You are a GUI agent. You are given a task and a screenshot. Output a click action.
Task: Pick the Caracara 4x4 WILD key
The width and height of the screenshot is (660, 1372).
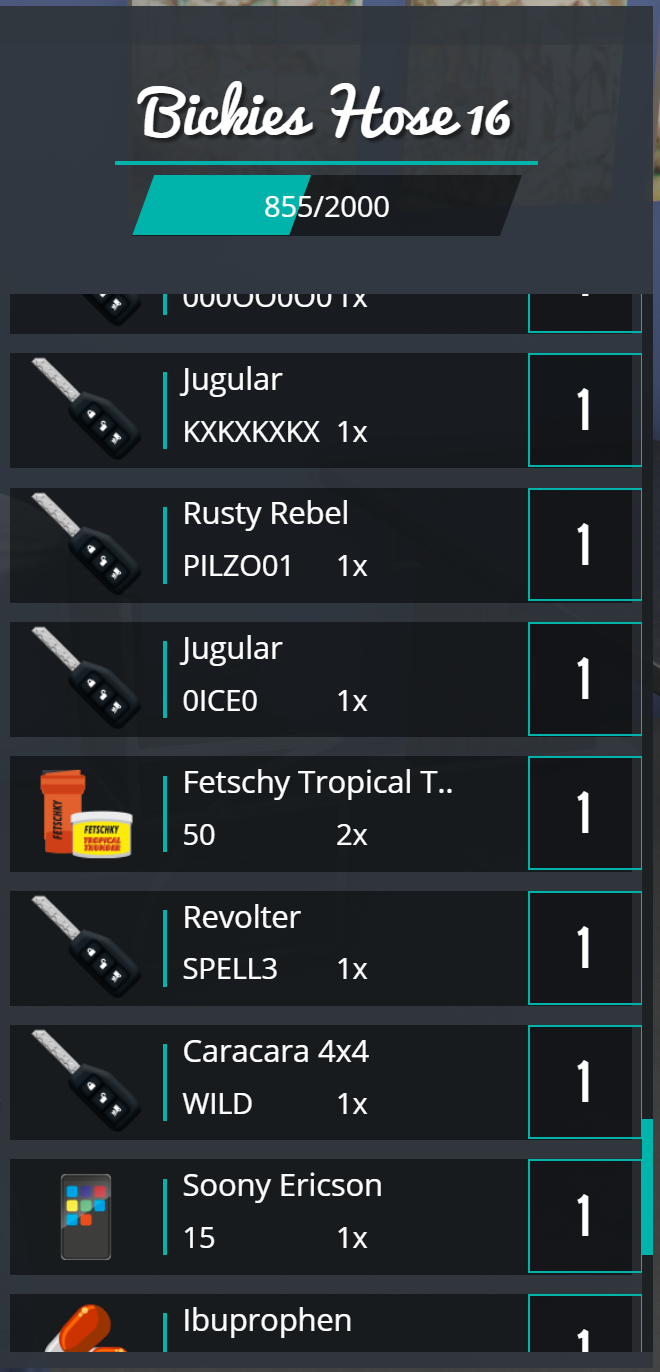coord(268,1082)
